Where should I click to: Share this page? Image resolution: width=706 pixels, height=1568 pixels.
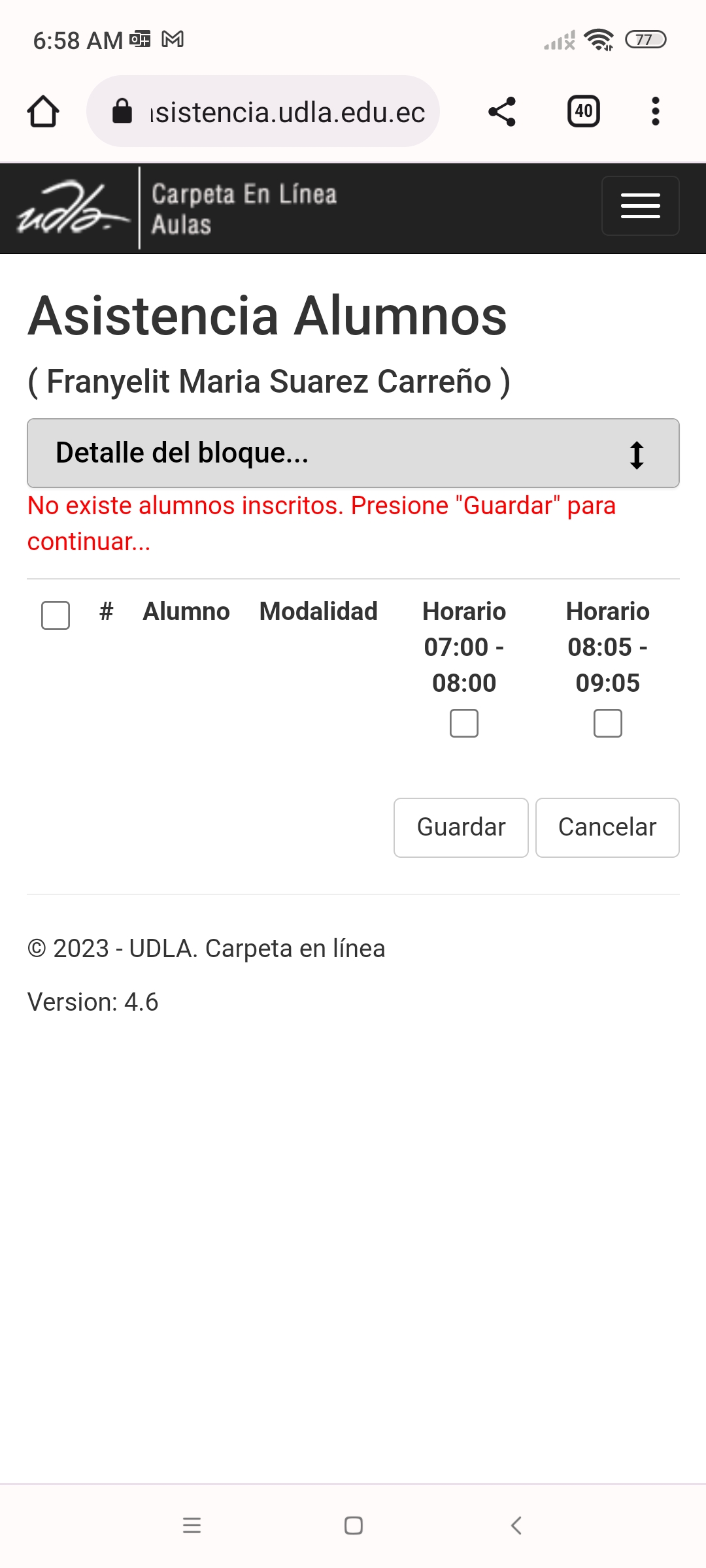pos(502,112)
